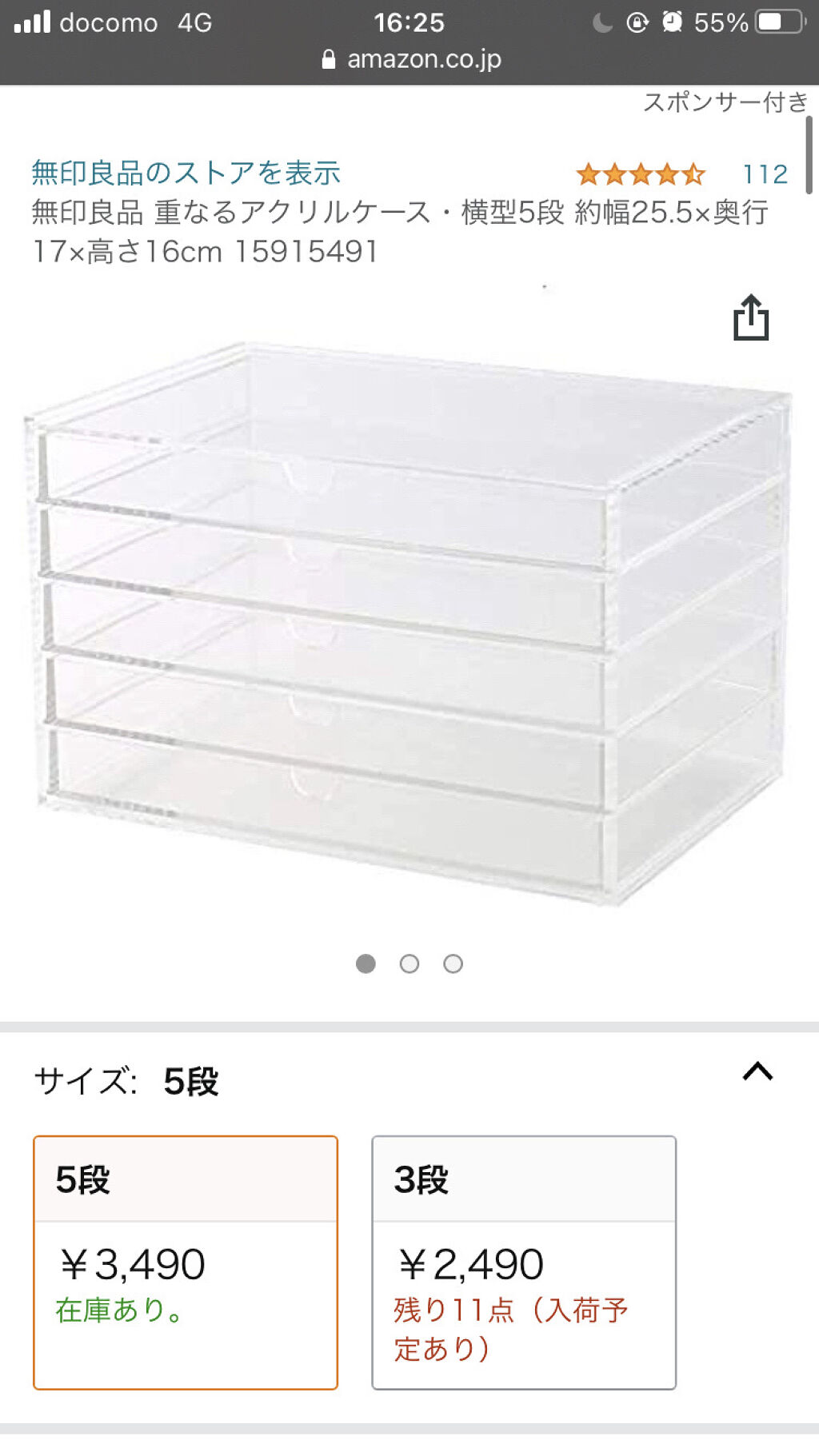This screenshot has width=819, height=1456.
Task: Collapse the サイズ section
Action: coord(757,1071)
